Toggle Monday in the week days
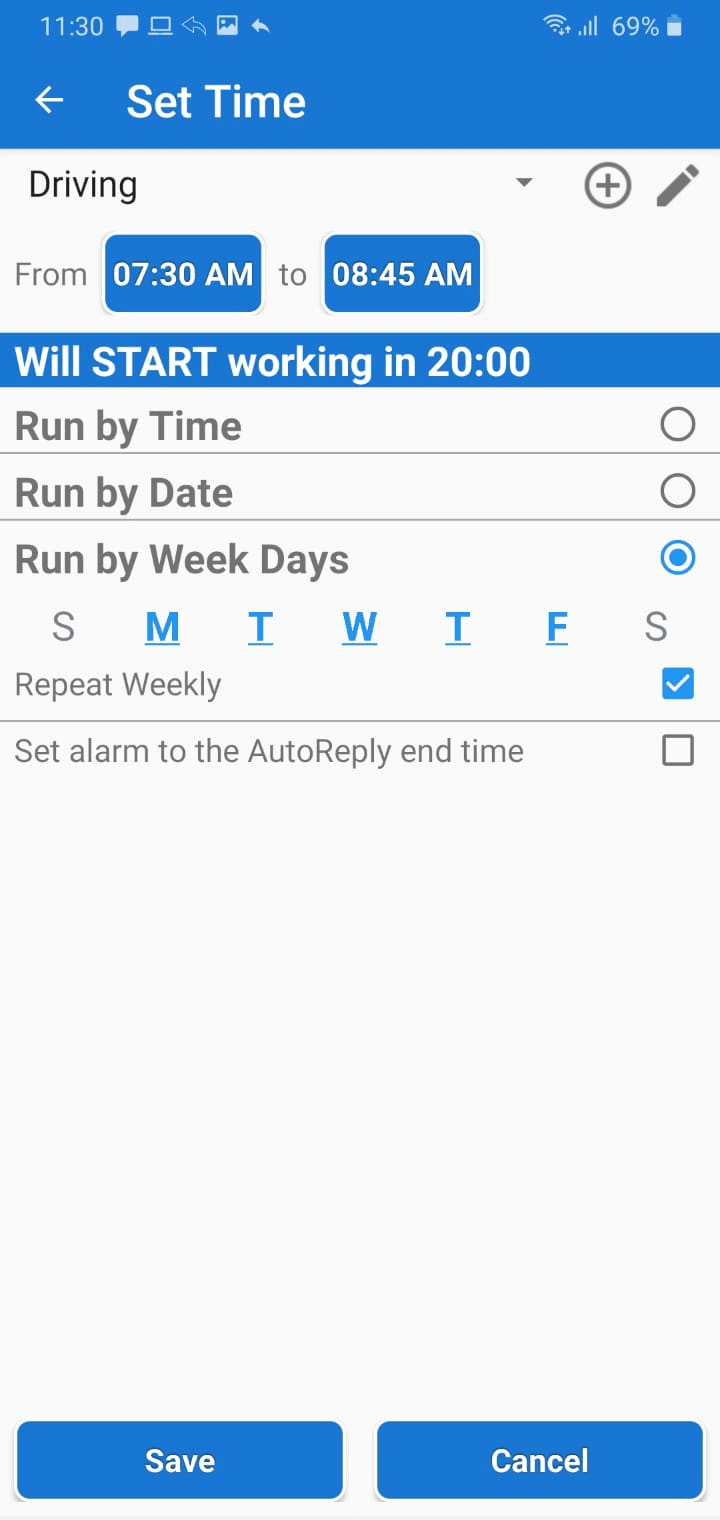 tap(163, 628)
